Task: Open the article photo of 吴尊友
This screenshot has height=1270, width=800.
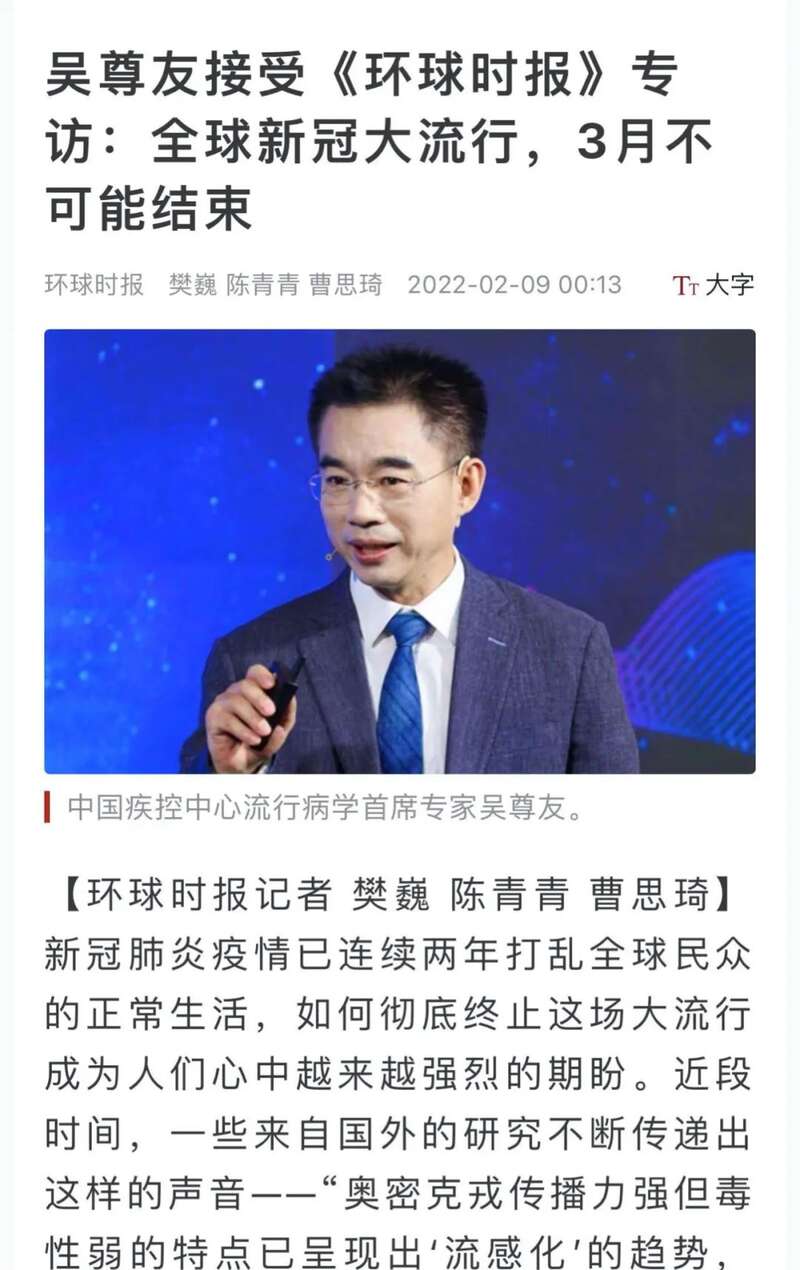Action: coord(400,551)
